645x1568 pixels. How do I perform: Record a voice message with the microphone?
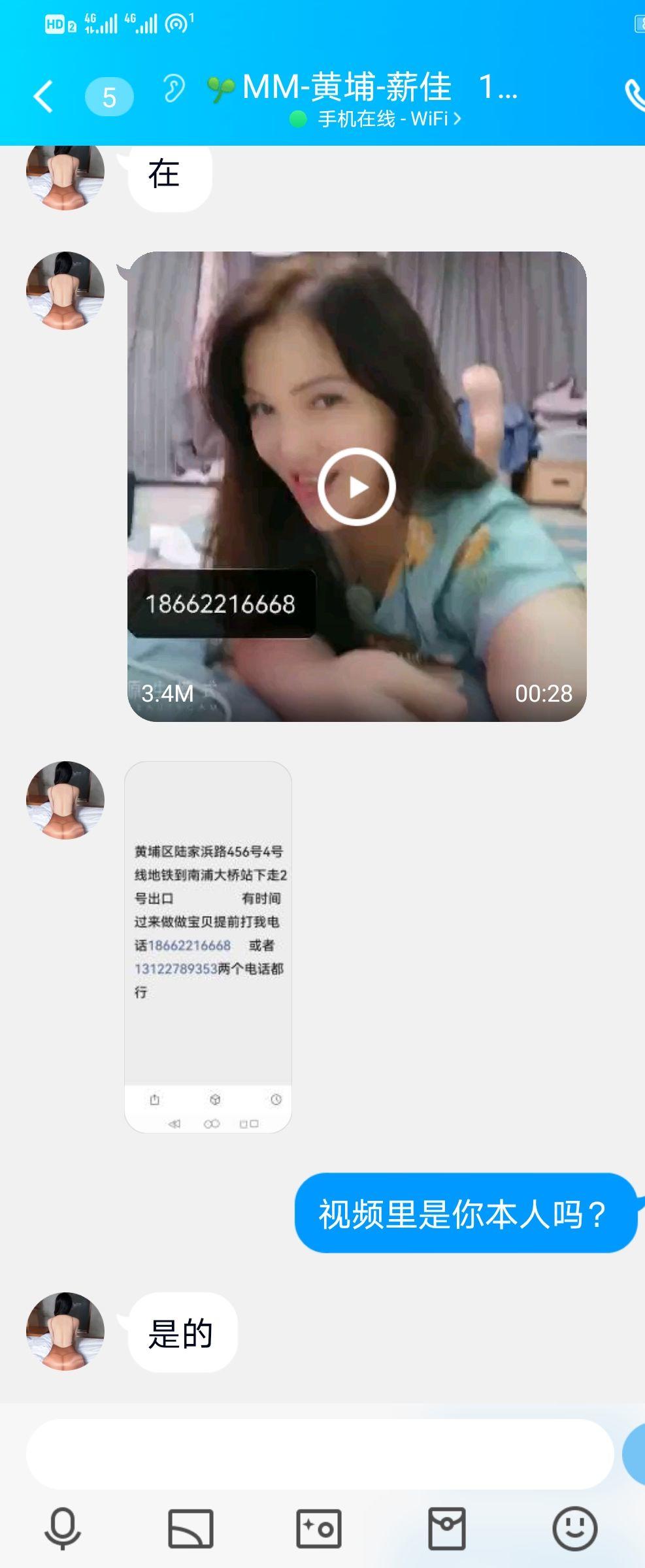click(x=63, y=1529)
